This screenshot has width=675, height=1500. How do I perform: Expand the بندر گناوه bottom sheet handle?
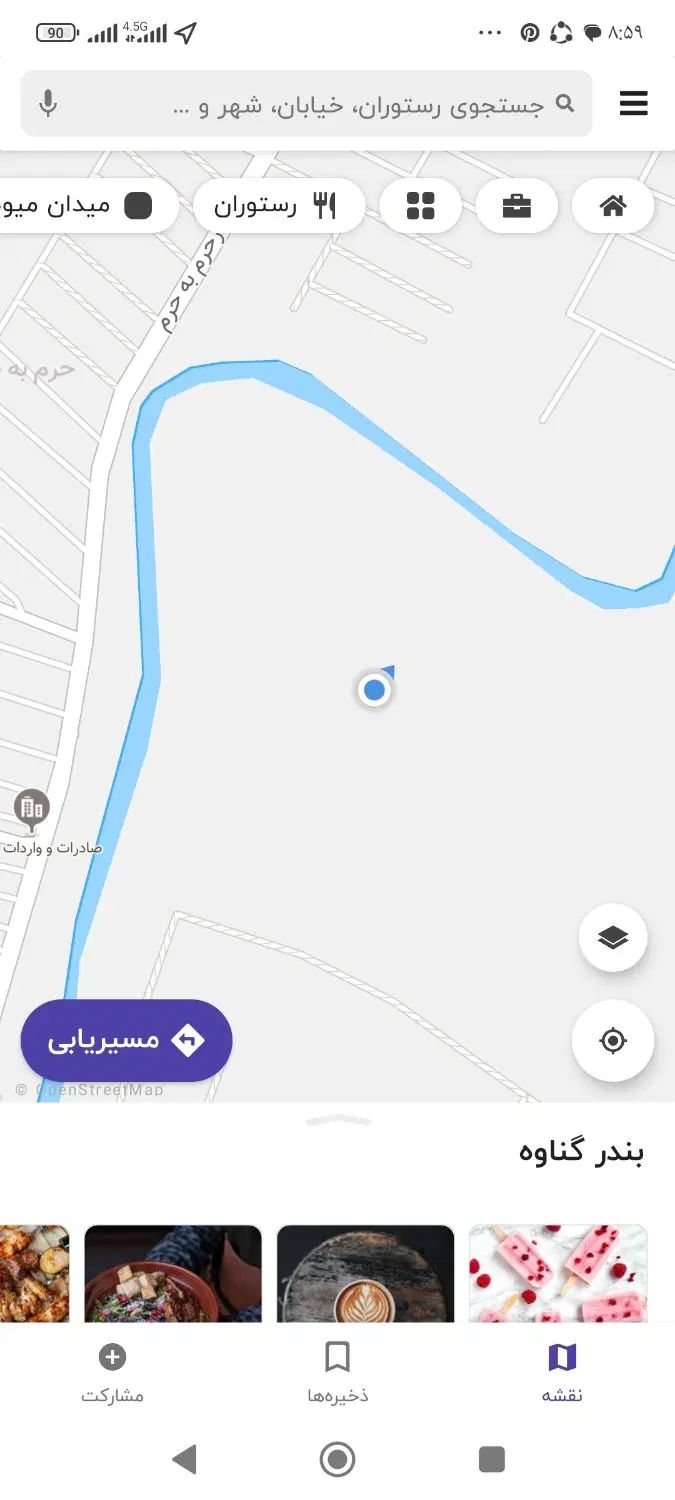pyautogui.click(x=338, y=1121)
